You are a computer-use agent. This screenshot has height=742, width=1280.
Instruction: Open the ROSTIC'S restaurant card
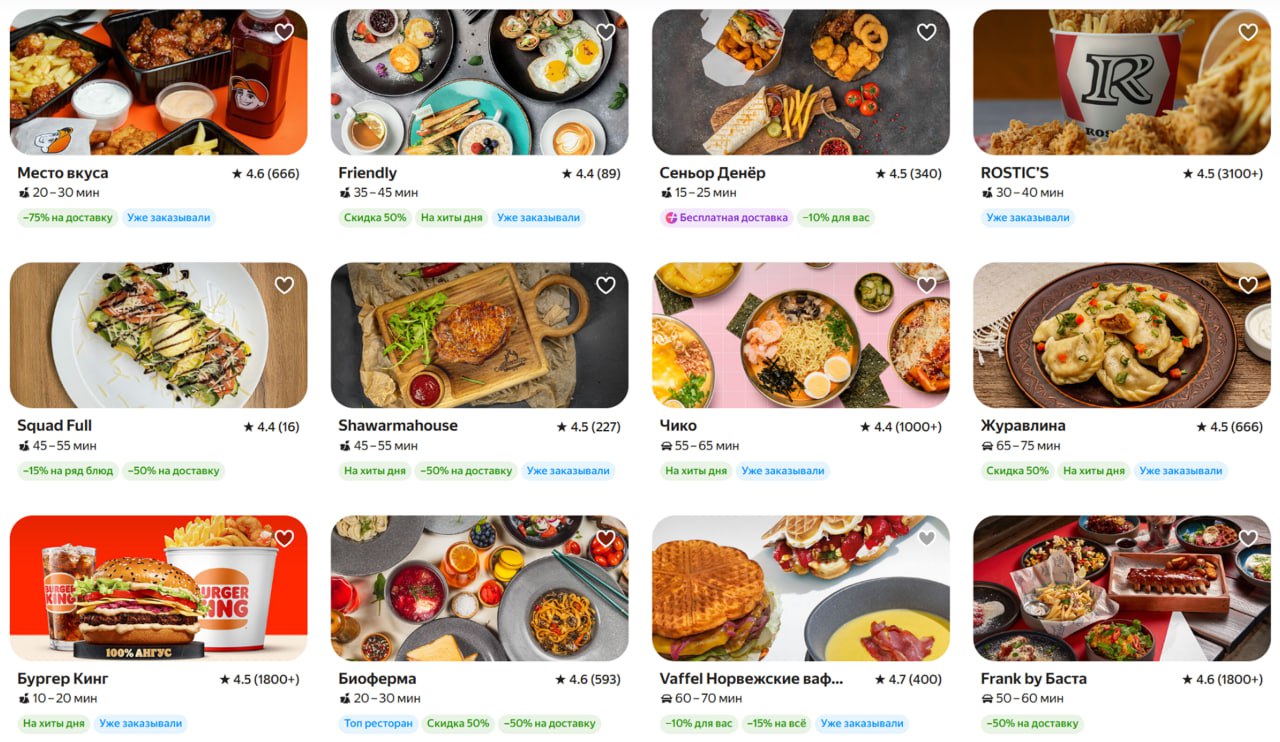click(1122, 118)
